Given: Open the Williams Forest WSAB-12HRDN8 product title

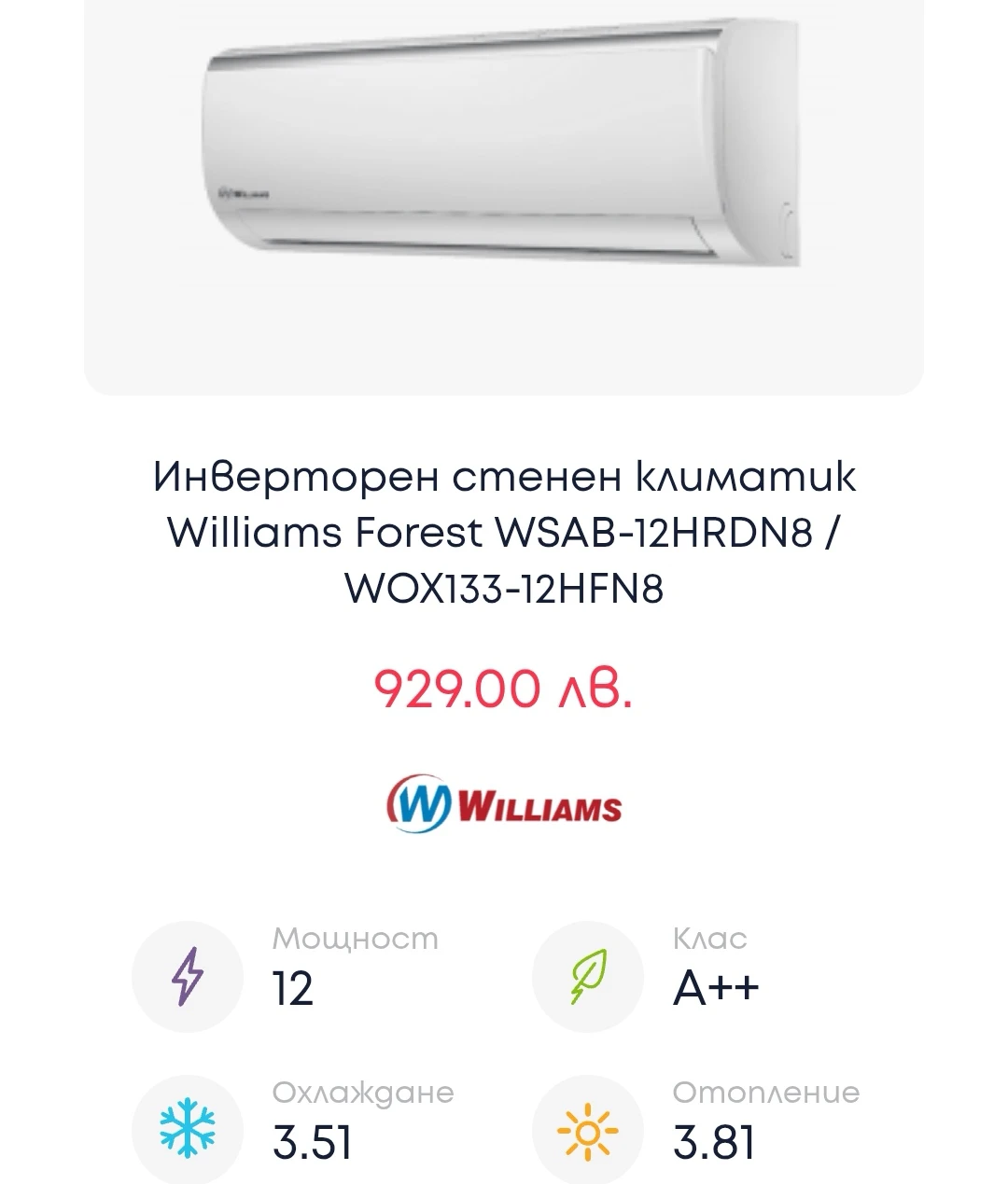Looking at the screenshot, I should [503, 533].
